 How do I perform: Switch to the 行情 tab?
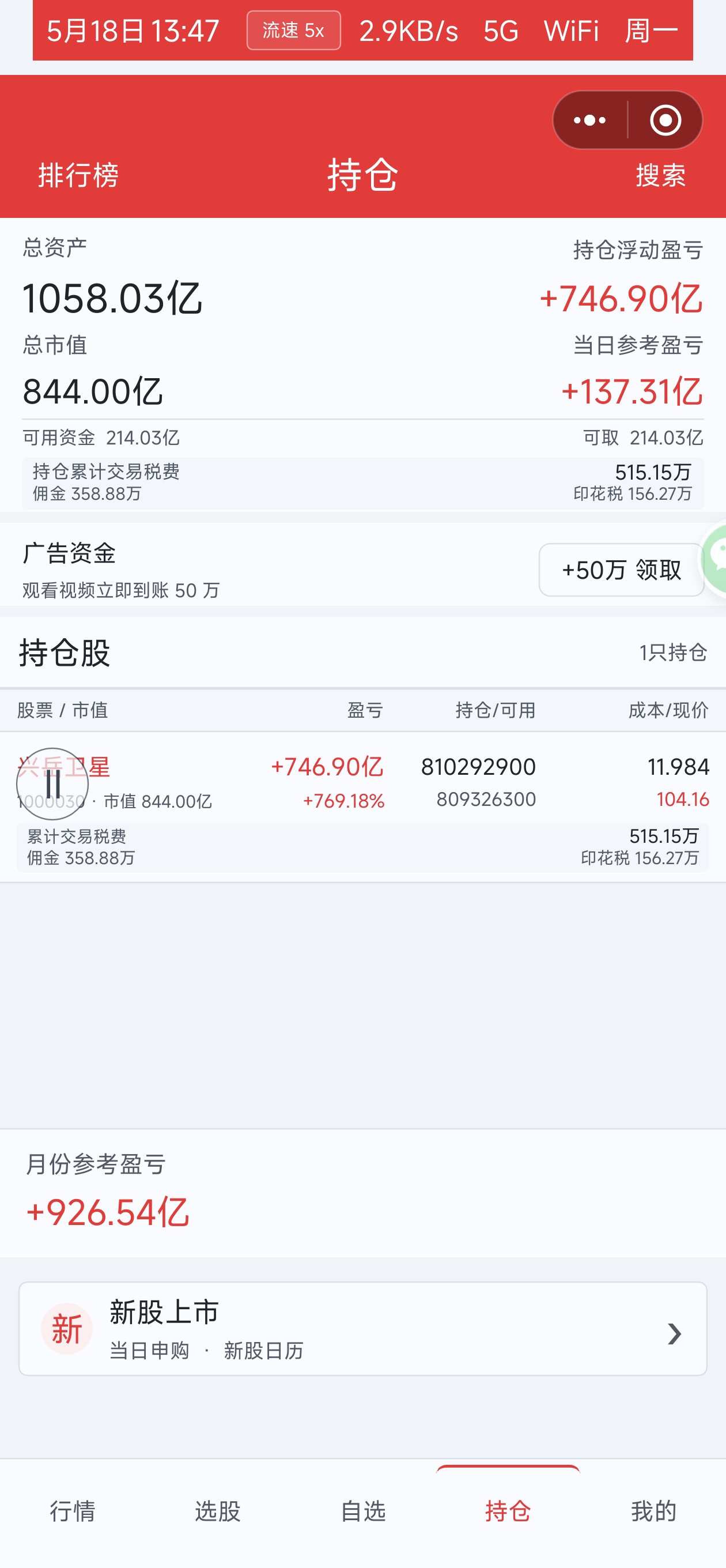click(x=73, y=1511)
